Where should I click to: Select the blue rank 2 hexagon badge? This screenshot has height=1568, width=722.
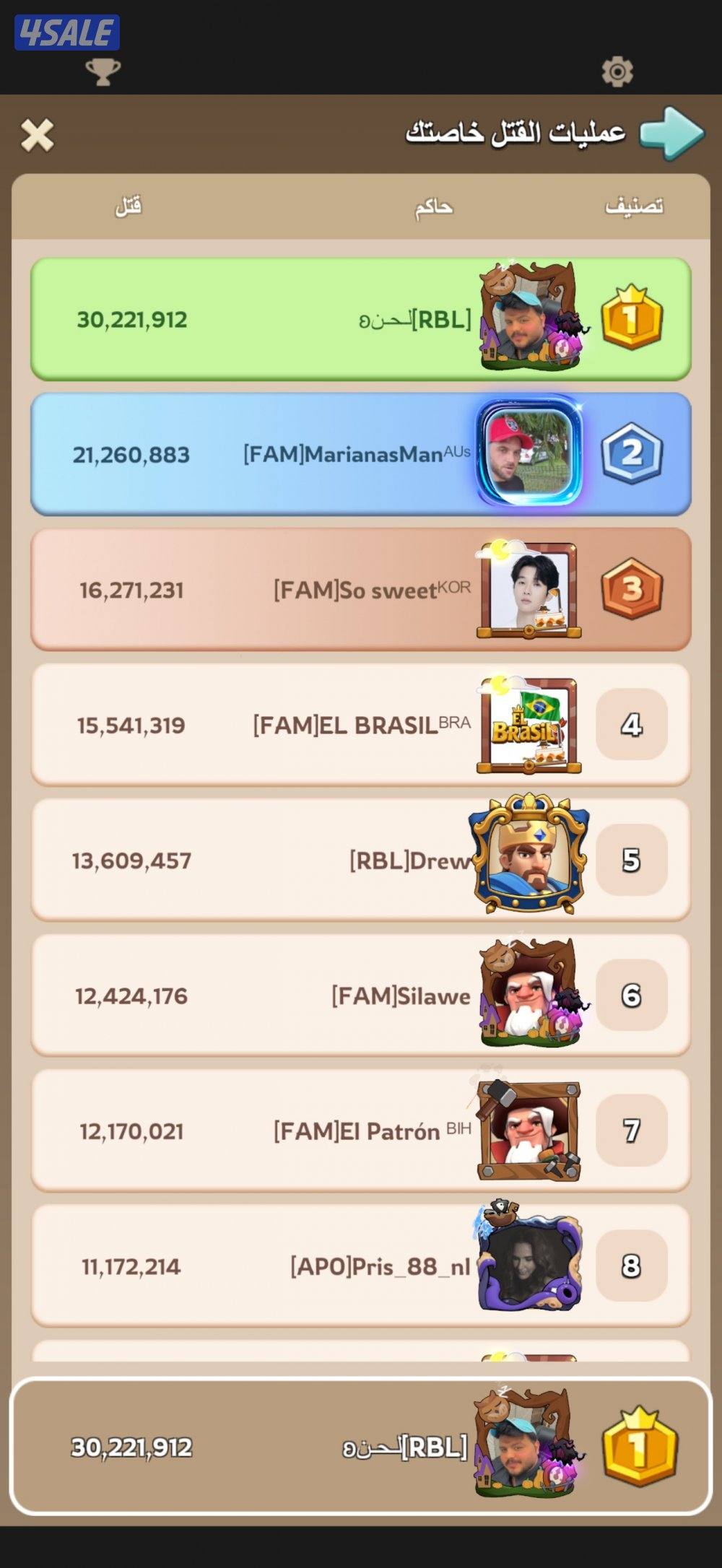point(631,453)
